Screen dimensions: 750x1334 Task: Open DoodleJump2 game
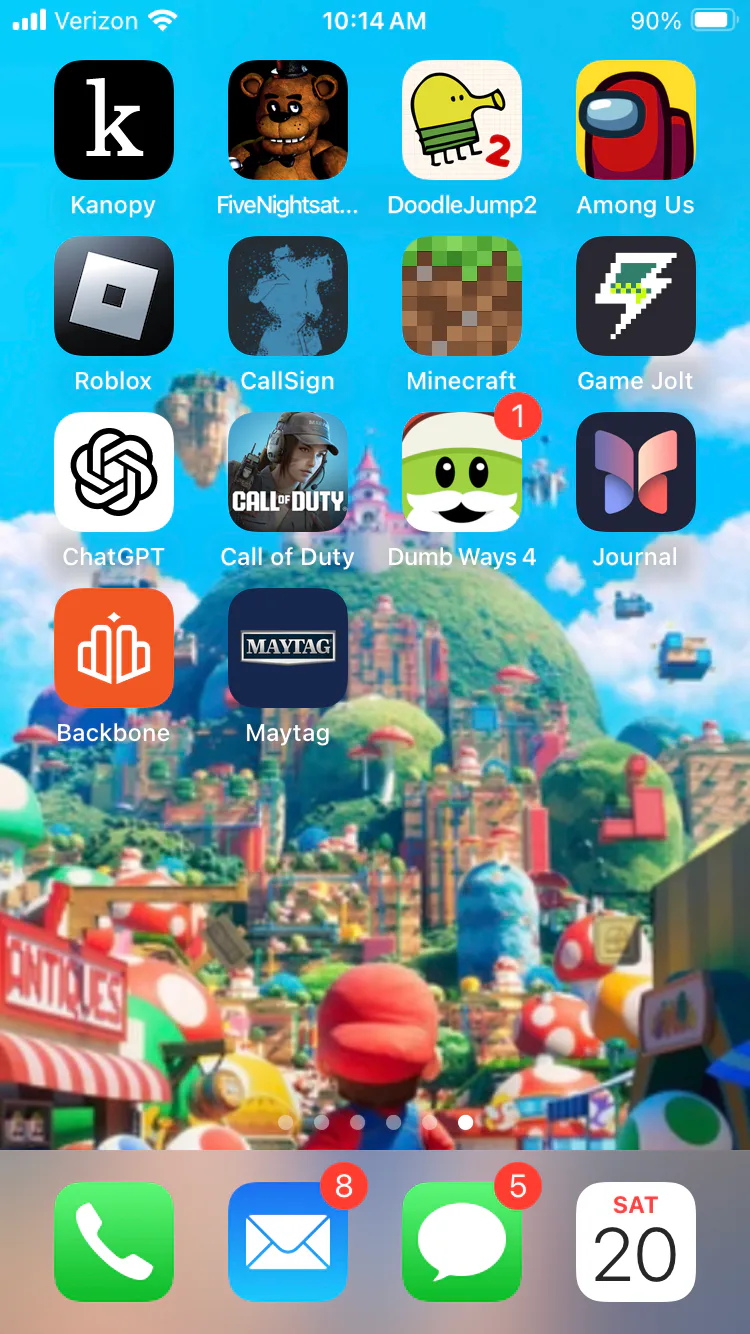[x=462, y=120]
